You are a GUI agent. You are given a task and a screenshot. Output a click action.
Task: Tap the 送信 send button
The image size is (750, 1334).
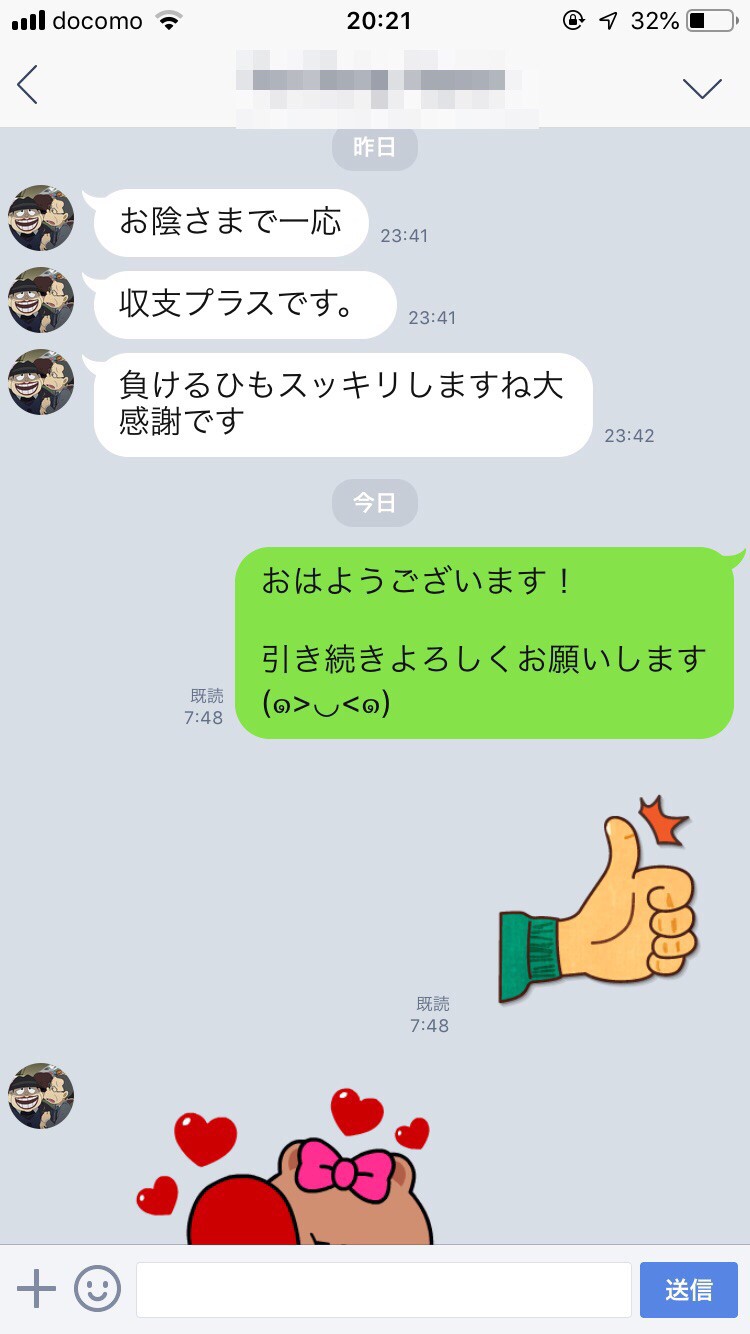point(688,1290)
